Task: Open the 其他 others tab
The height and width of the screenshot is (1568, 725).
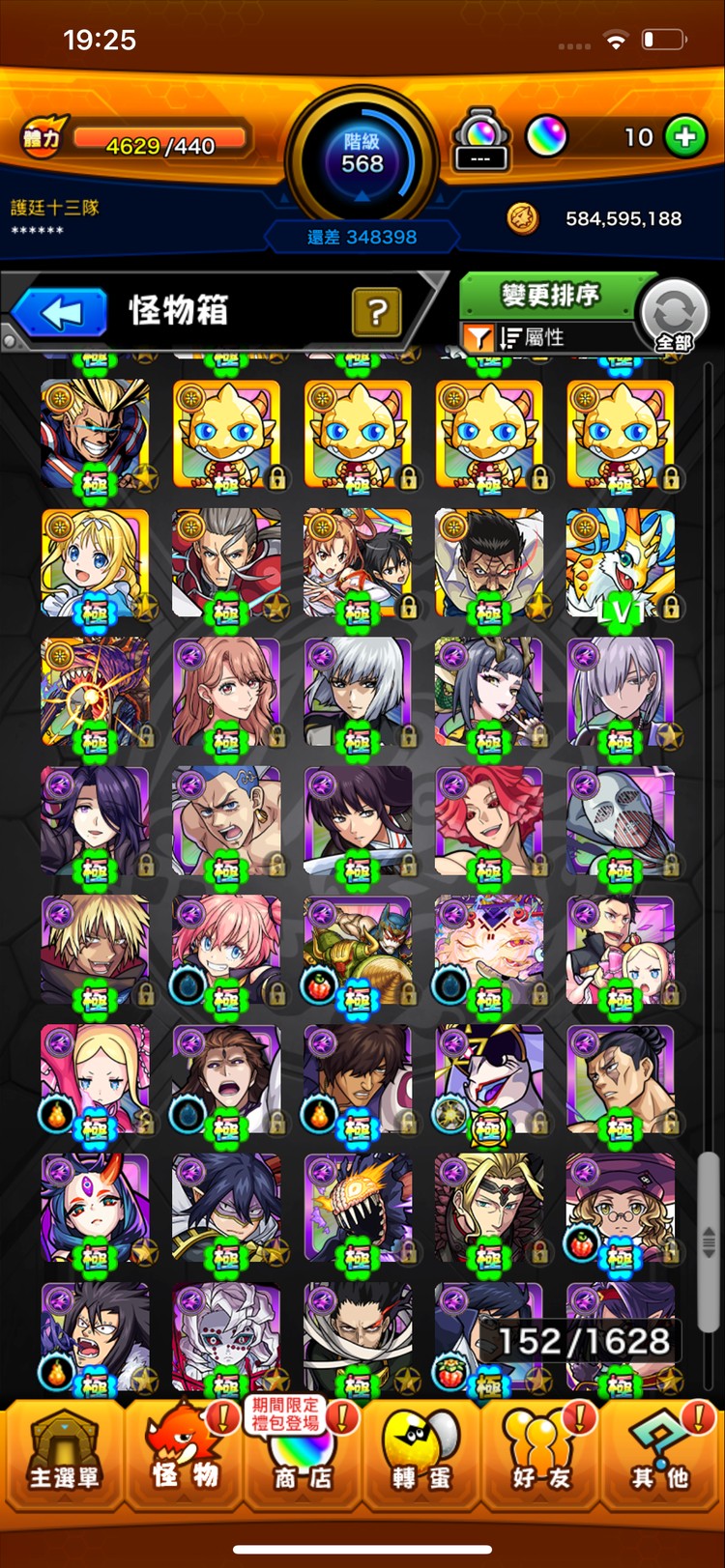Action: [x=661, y=1457]
